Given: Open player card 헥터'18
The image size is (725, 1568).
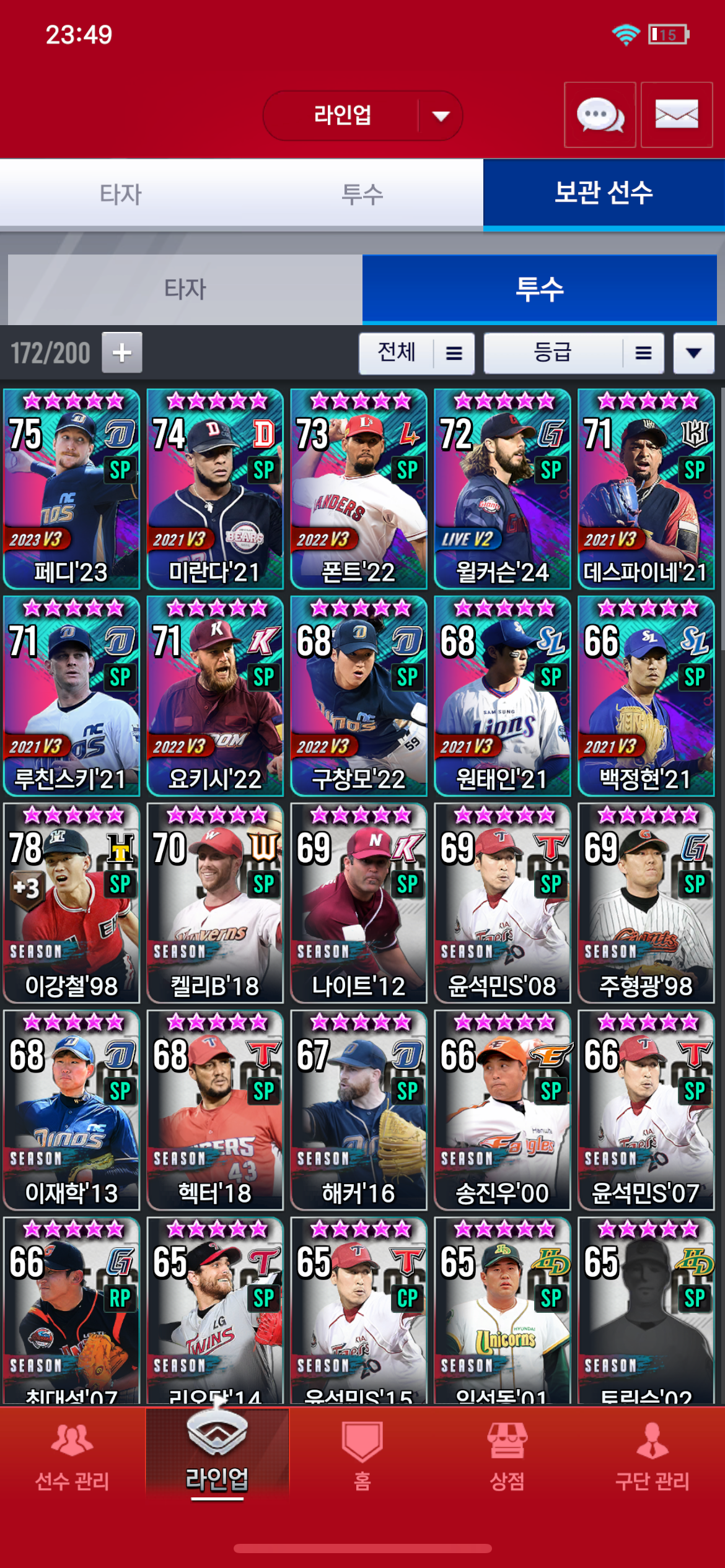Looking at the screenshot, I should click(x=215, y=1110).
